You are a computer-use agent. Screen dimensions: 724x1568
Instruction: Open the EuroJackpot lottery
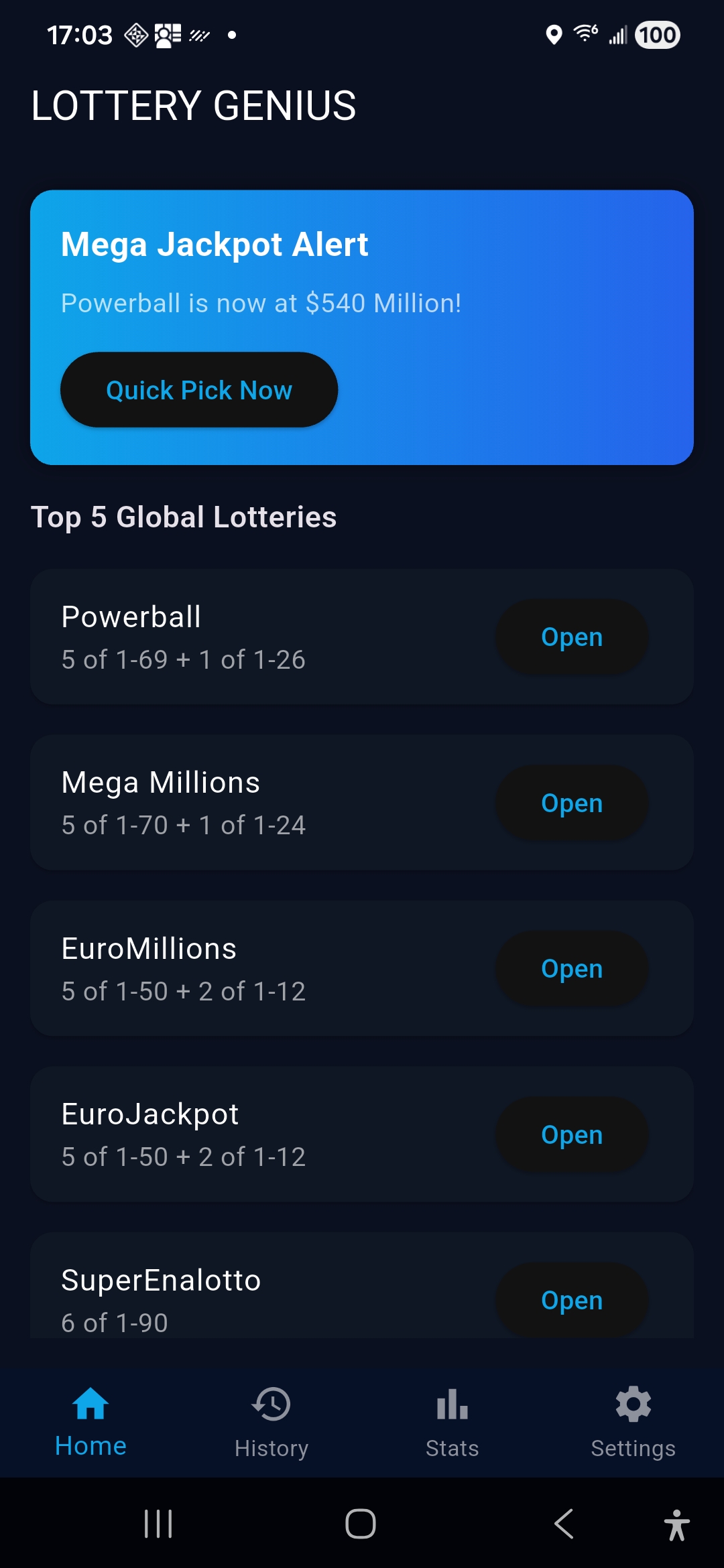[572, 1134]
